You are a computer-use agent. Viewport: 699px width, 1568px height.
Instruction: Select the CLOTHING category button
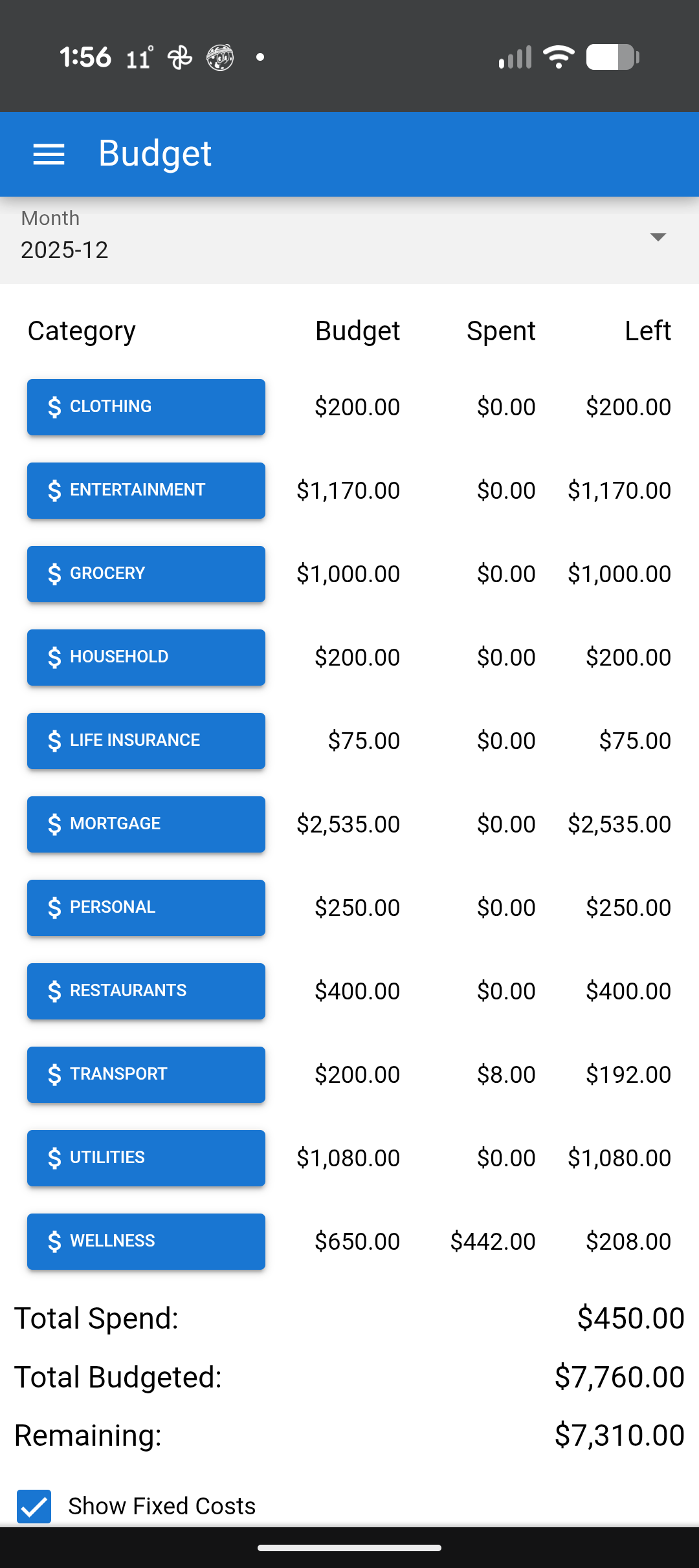(x=146, y=407)
